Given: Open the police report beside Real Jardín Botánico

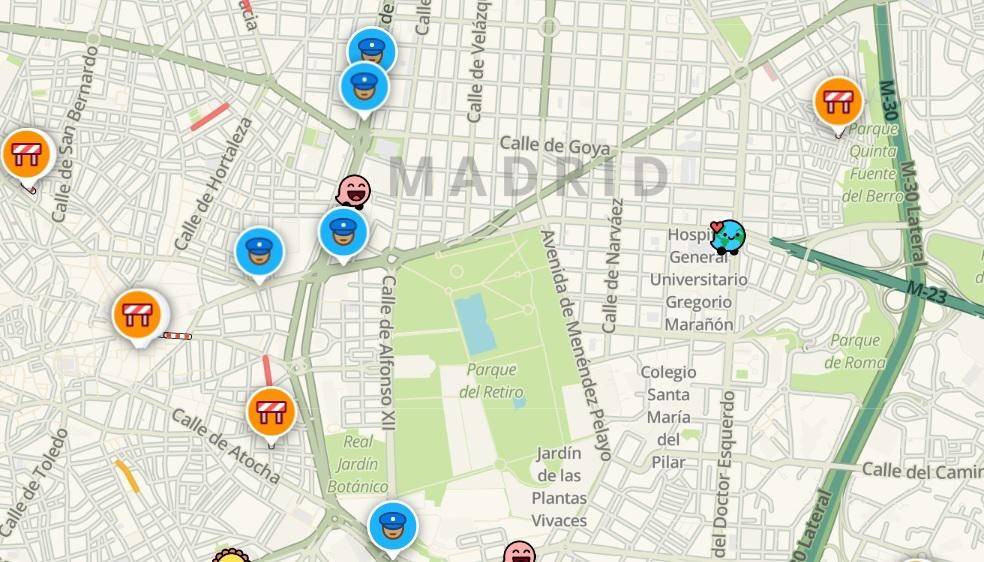Looking at the screenshot, I should (x=392, y=524).
